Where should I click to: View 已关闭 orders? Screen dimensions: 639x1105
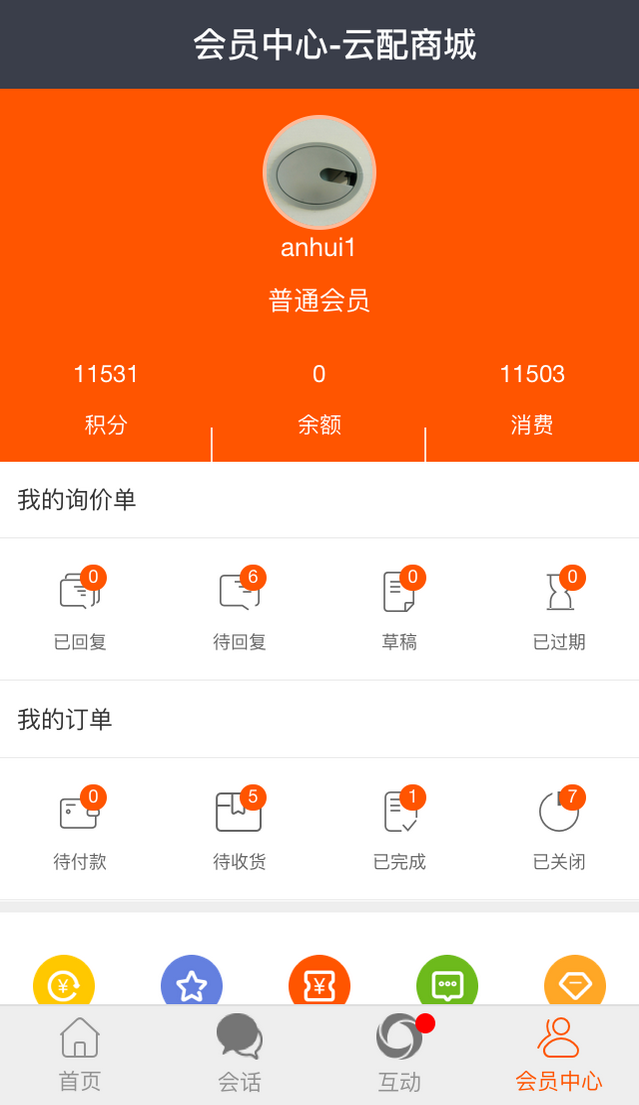pos(559,828)
